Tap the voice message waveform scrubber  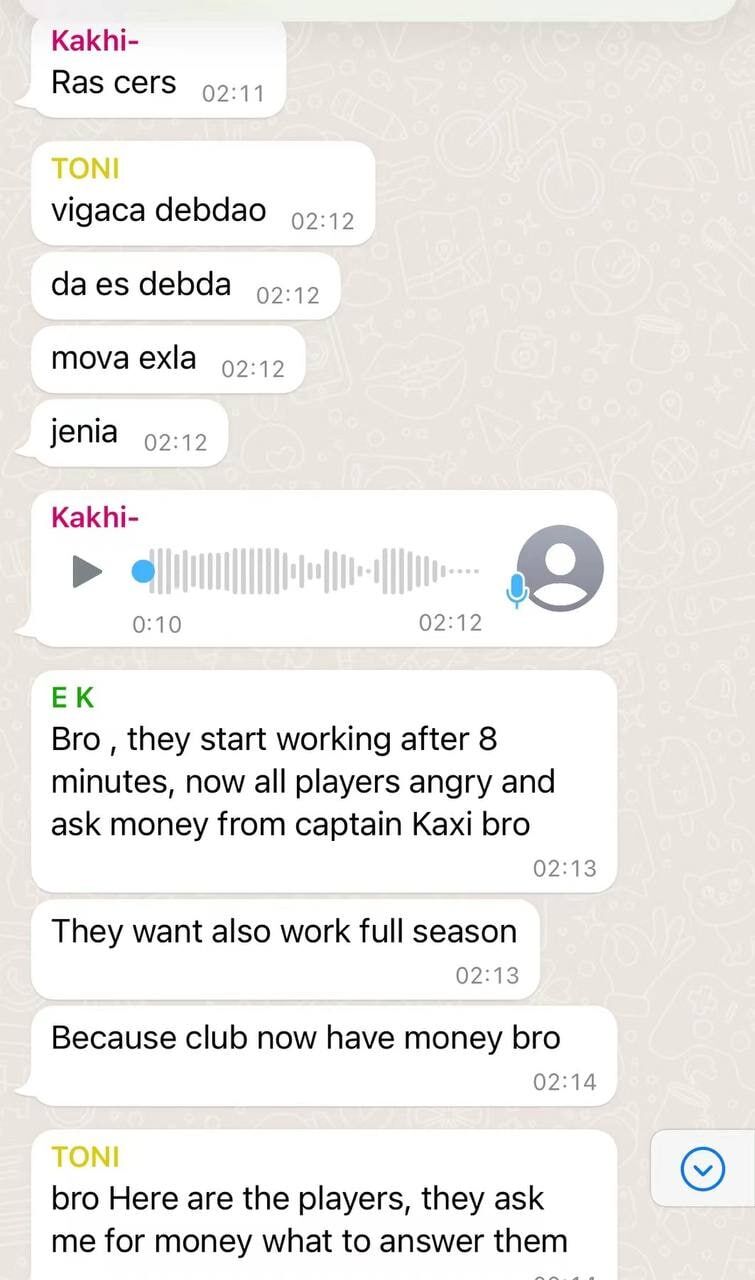[x=310, y=572]
